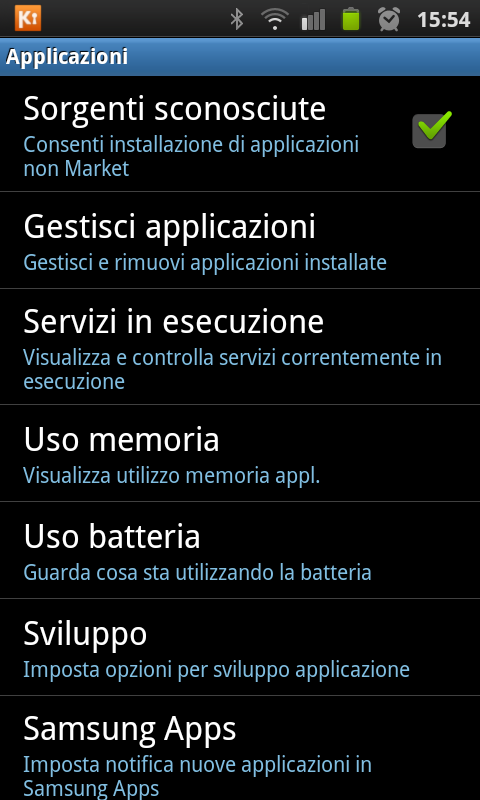Open Samsung Apps settings
The width and height of the screenshot is (480, 800).
(240, 748)
